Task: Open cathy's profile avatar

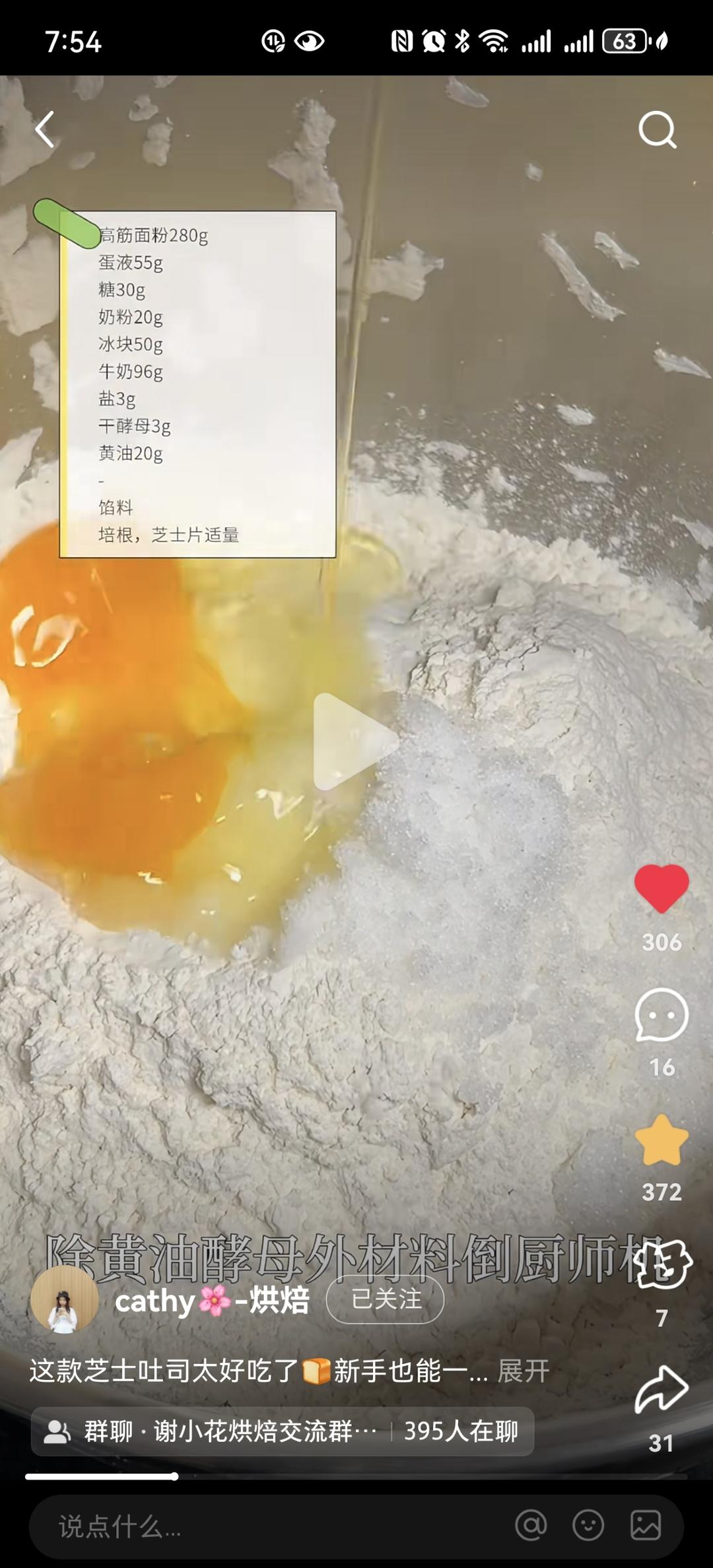Action: 64,1299
